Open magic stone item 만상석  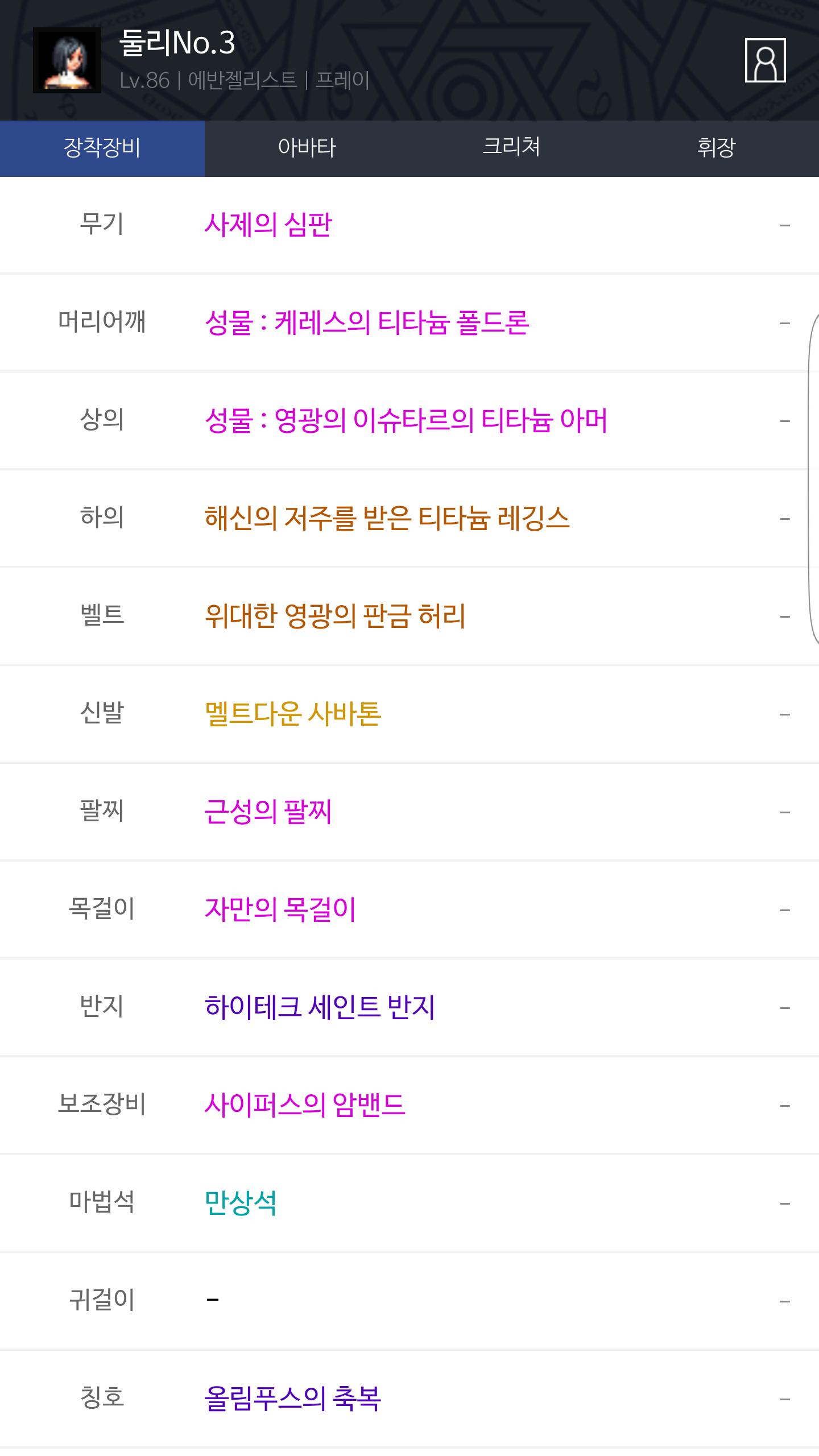pyautogui.click(x=241, y=1203)
